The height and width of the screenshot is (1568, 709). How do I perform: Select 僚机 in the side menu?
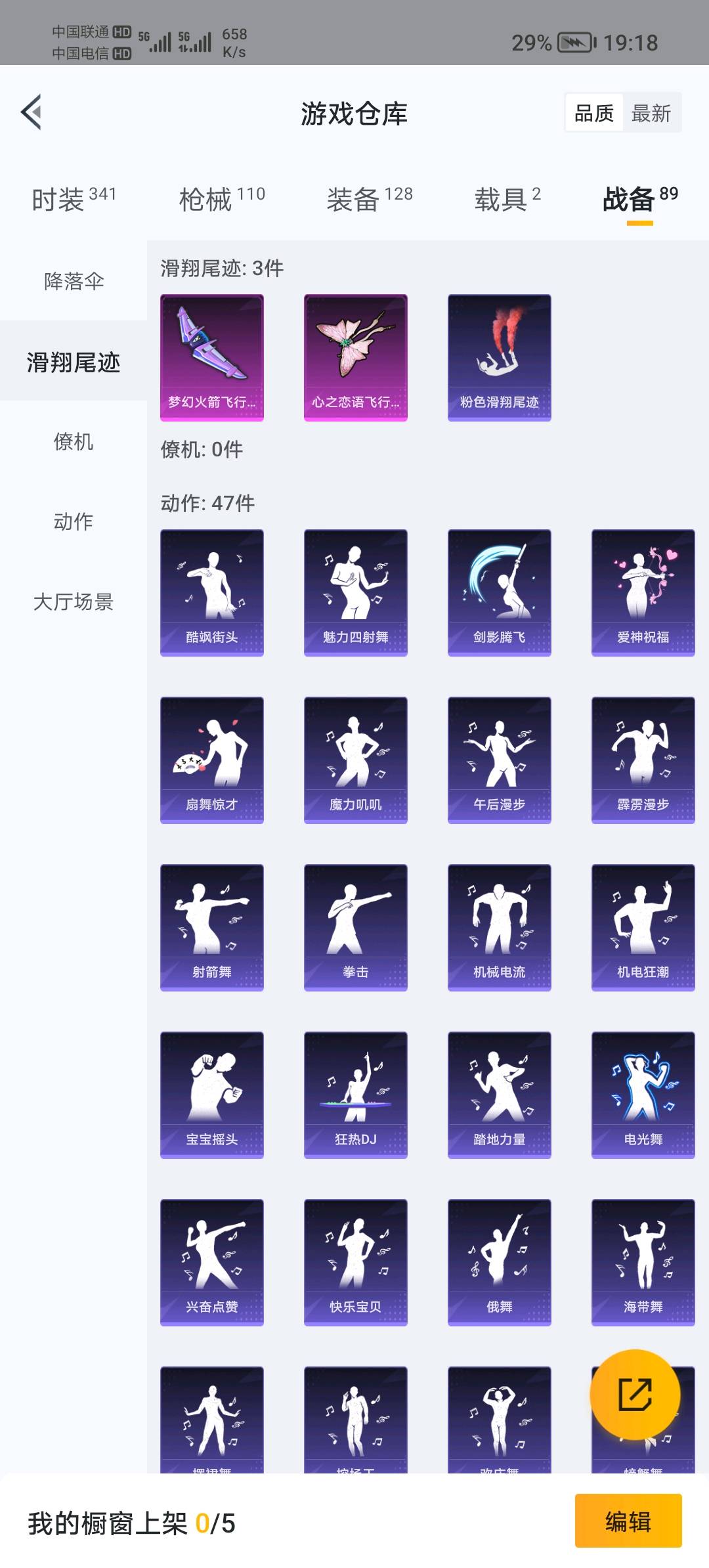(x=74, y=441)
